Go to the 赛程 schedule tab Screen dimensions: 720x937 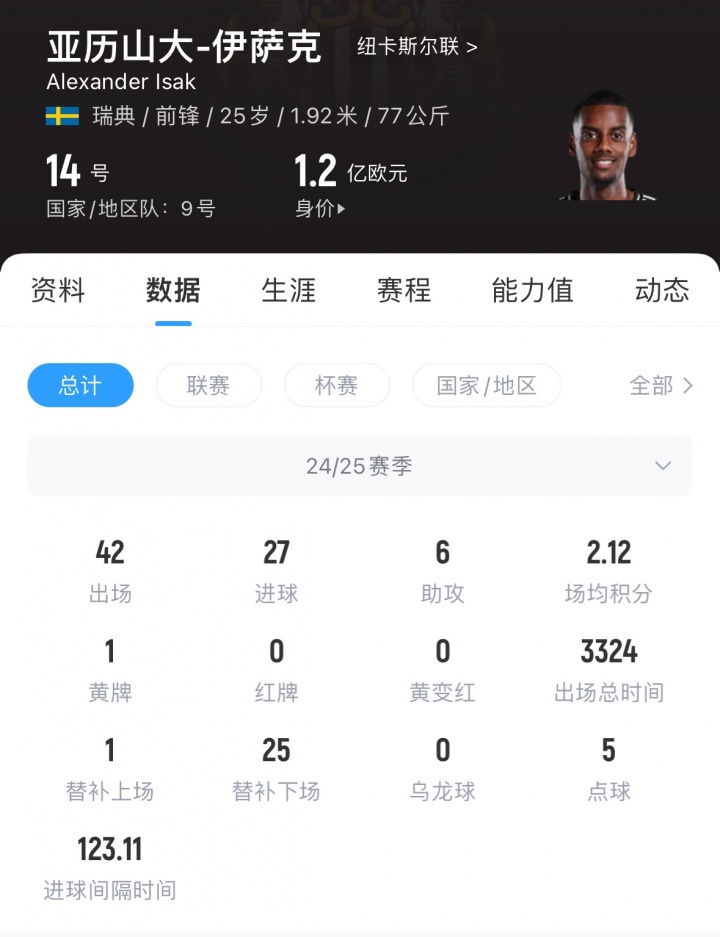404,290
